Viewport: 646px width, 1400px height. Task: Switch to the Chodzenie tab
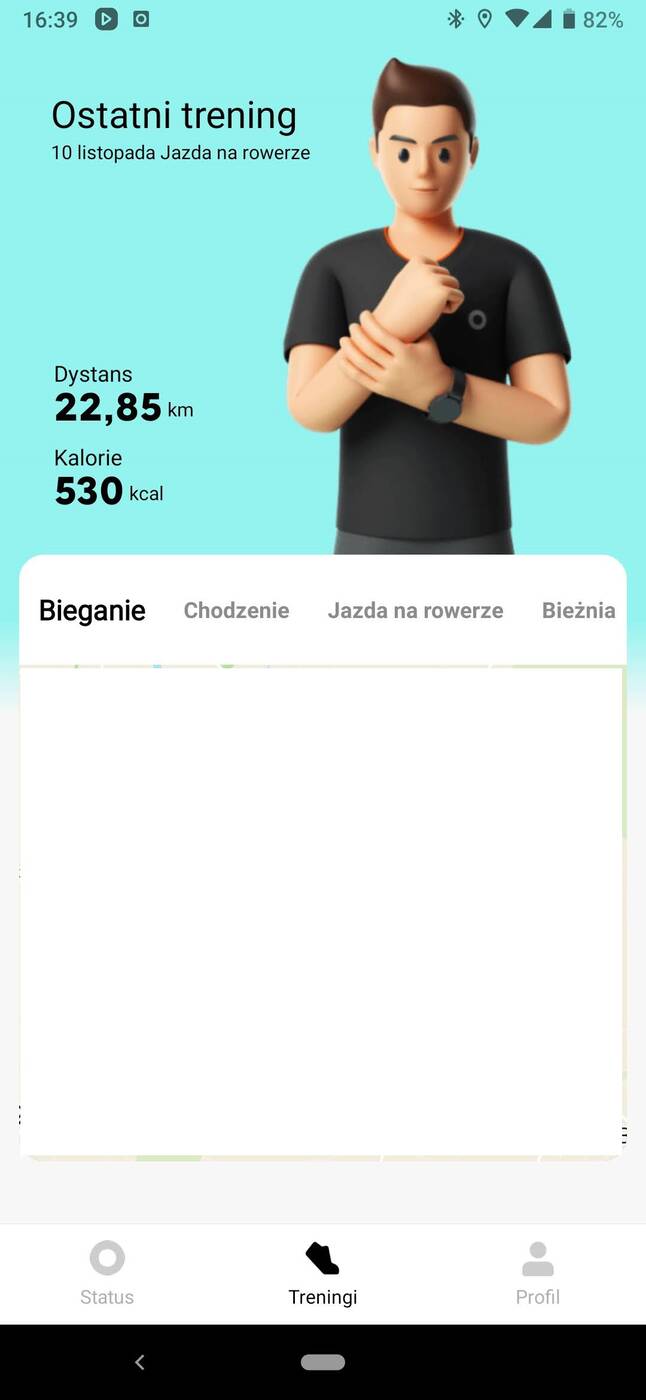click(x=236, y=611)
